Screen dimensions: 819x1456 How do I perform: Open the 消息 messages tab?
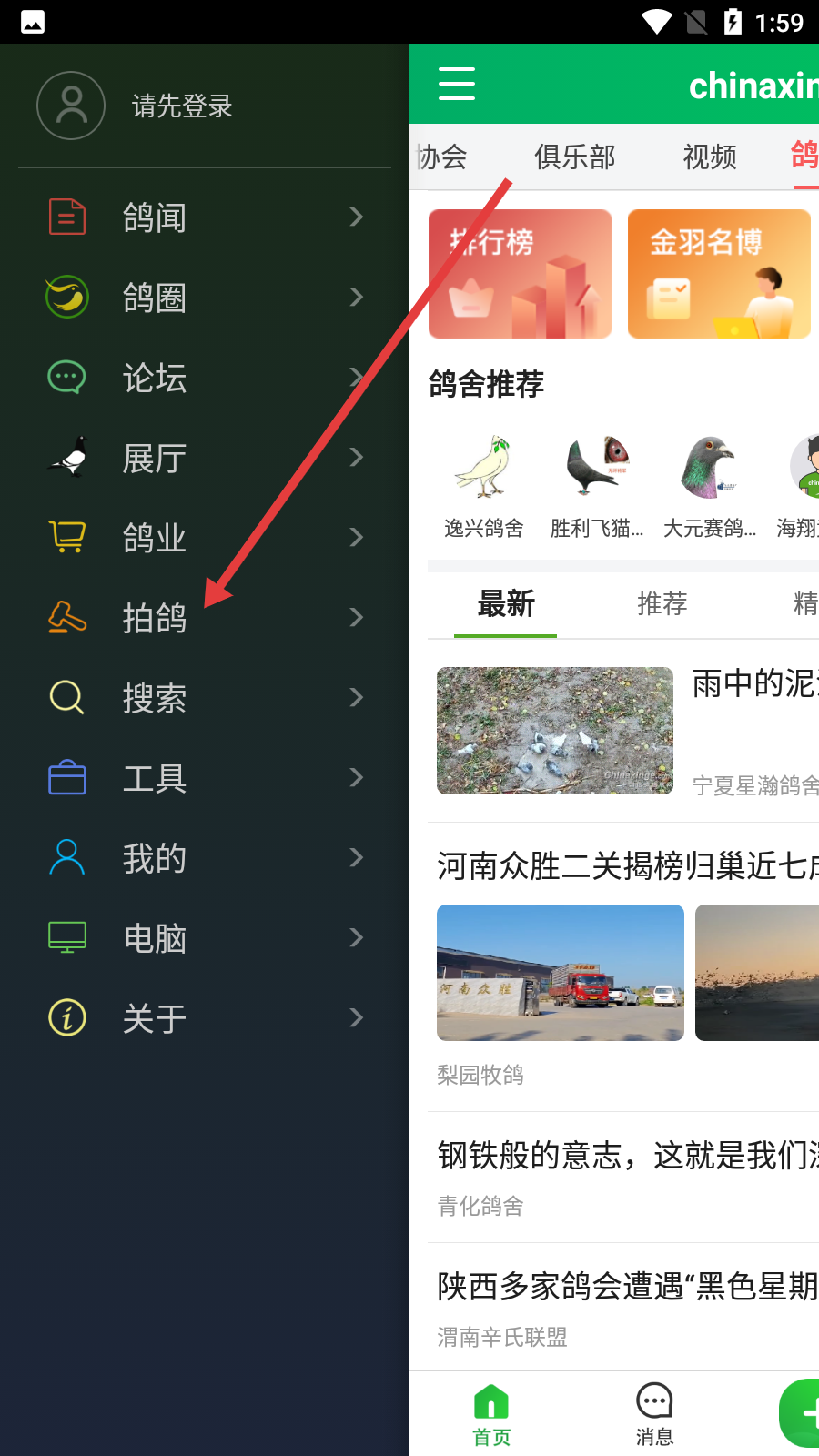coord(654,1414)
